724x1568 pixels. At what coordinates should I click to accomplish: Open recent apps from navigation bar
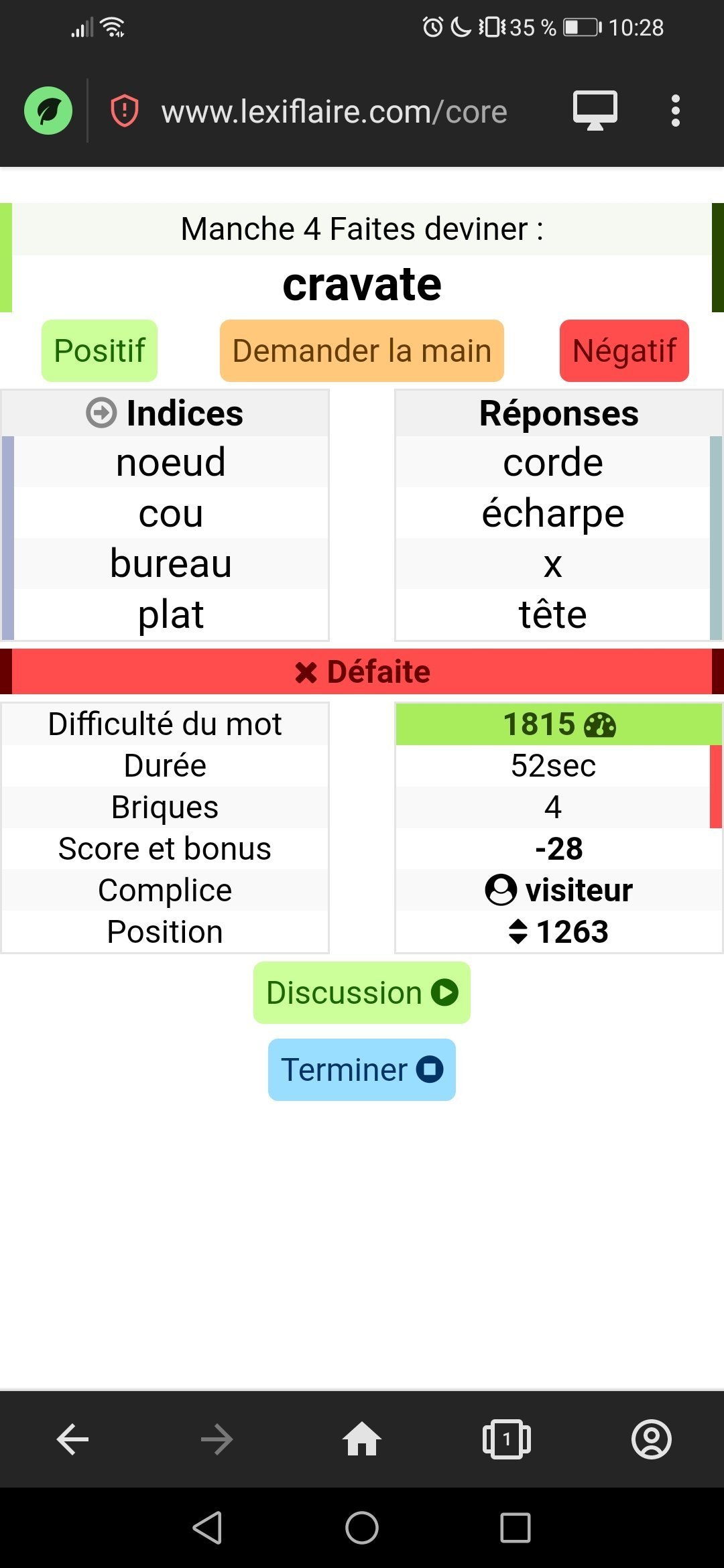click(515, 1528)
